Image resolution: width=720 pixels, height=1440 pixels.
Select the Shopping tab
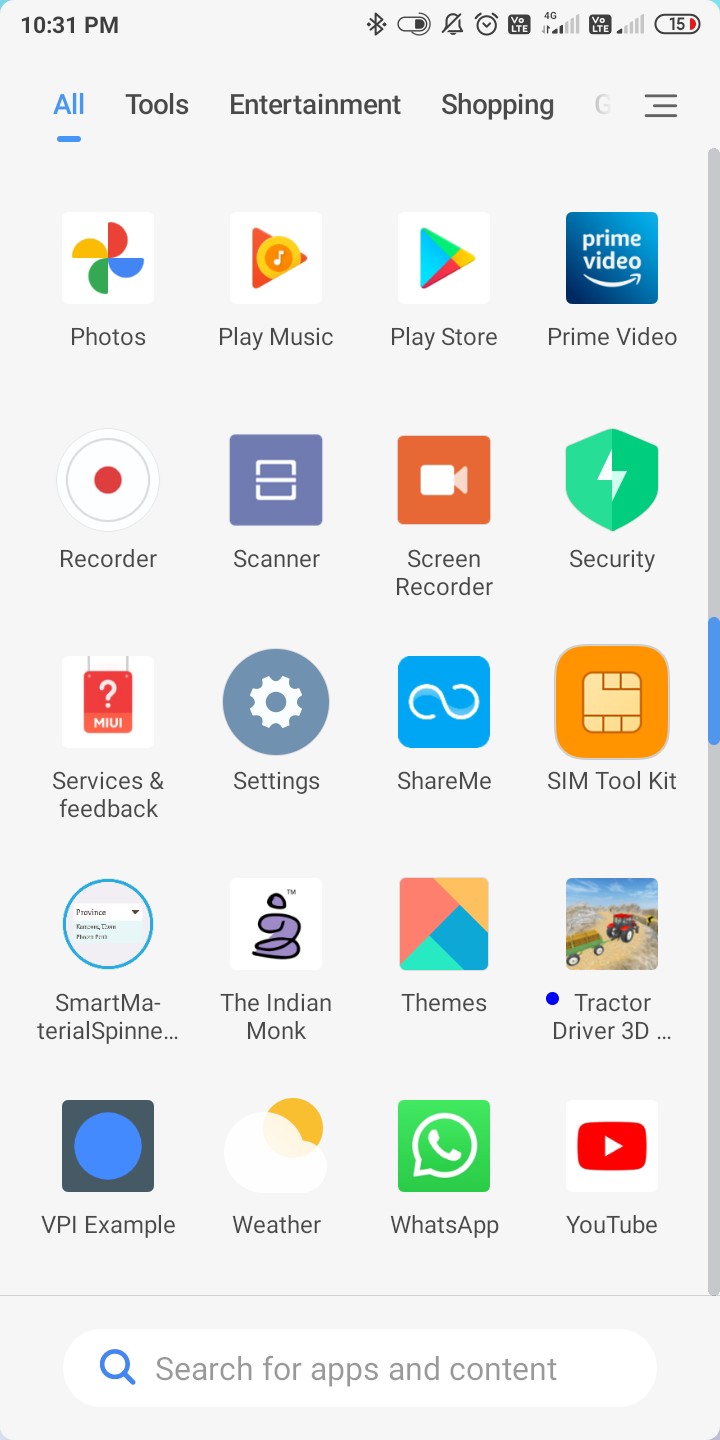coord(497,105)
